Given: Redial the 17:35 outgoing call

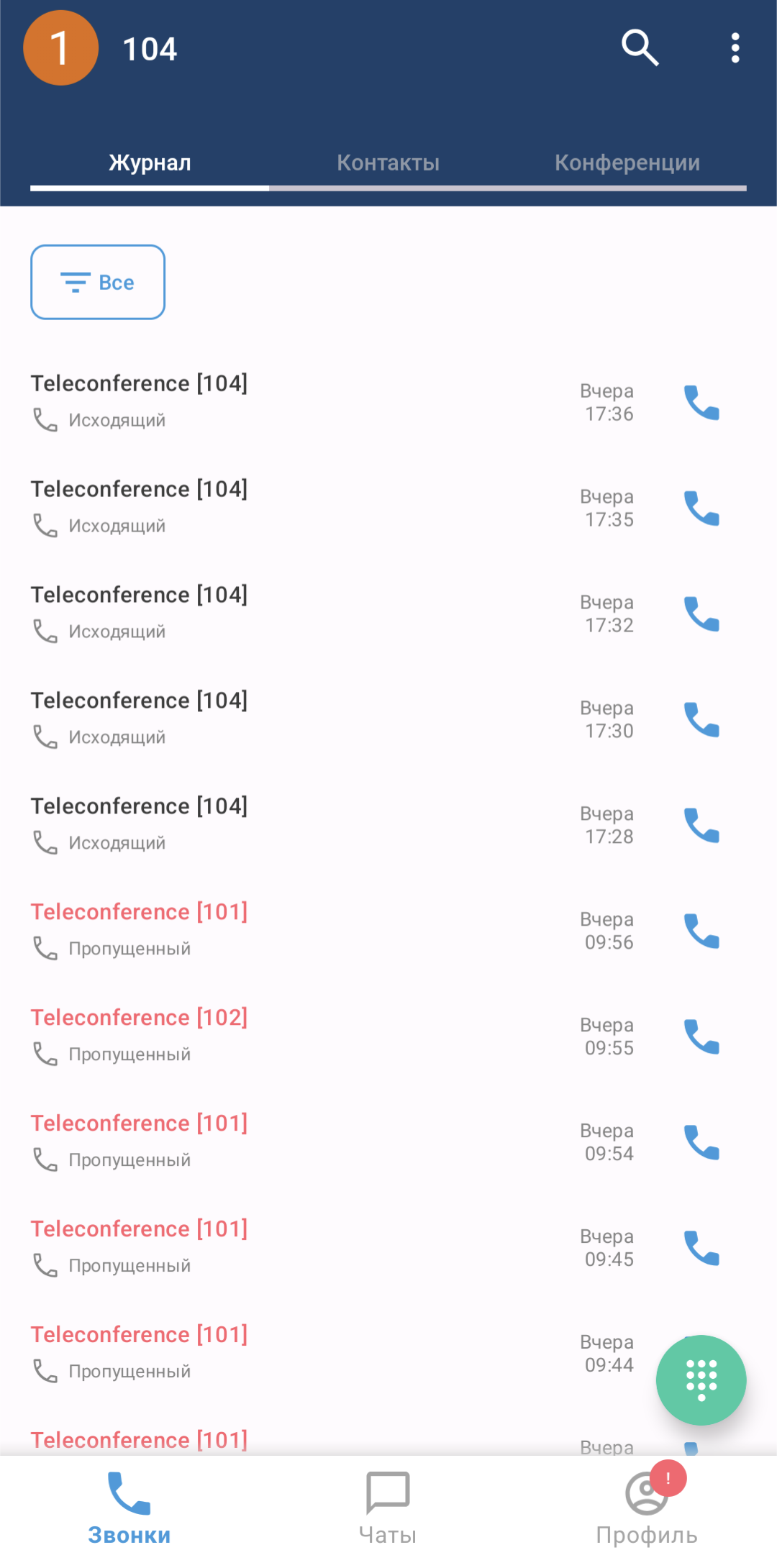Looking at the screenshot, I should pos(701,509).
